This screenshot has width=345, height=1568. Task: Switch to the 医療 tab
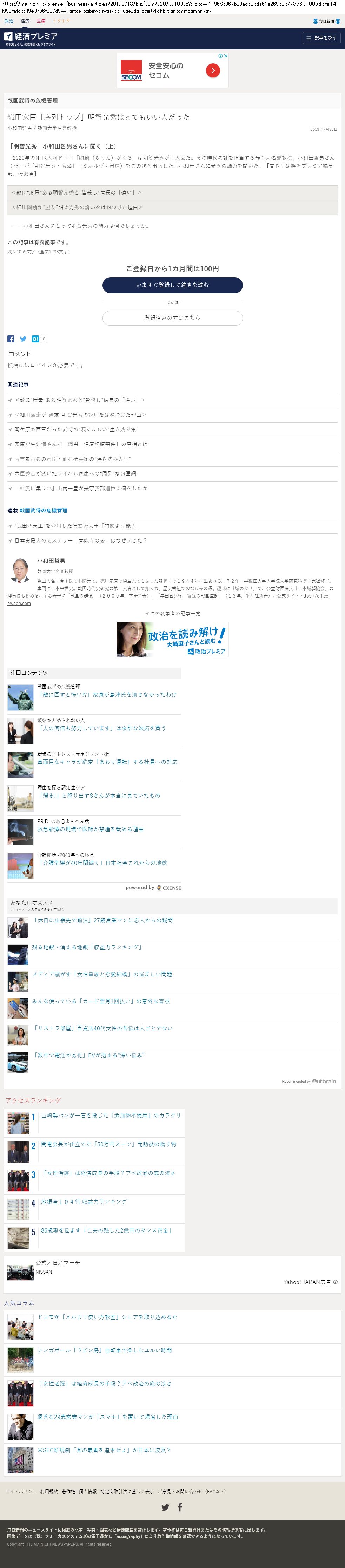(x=41, y=21)
